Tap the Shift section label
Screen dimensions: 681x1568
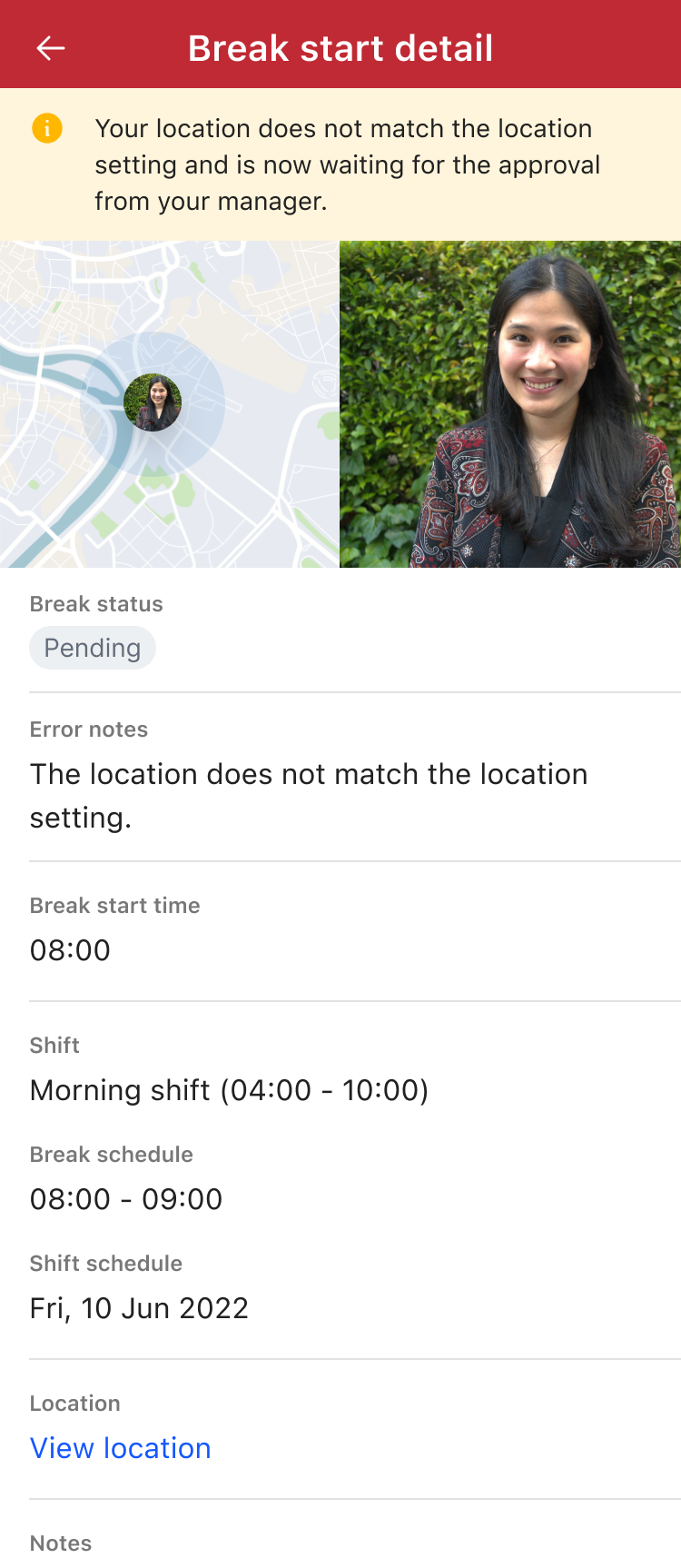tap(54, 1045)
